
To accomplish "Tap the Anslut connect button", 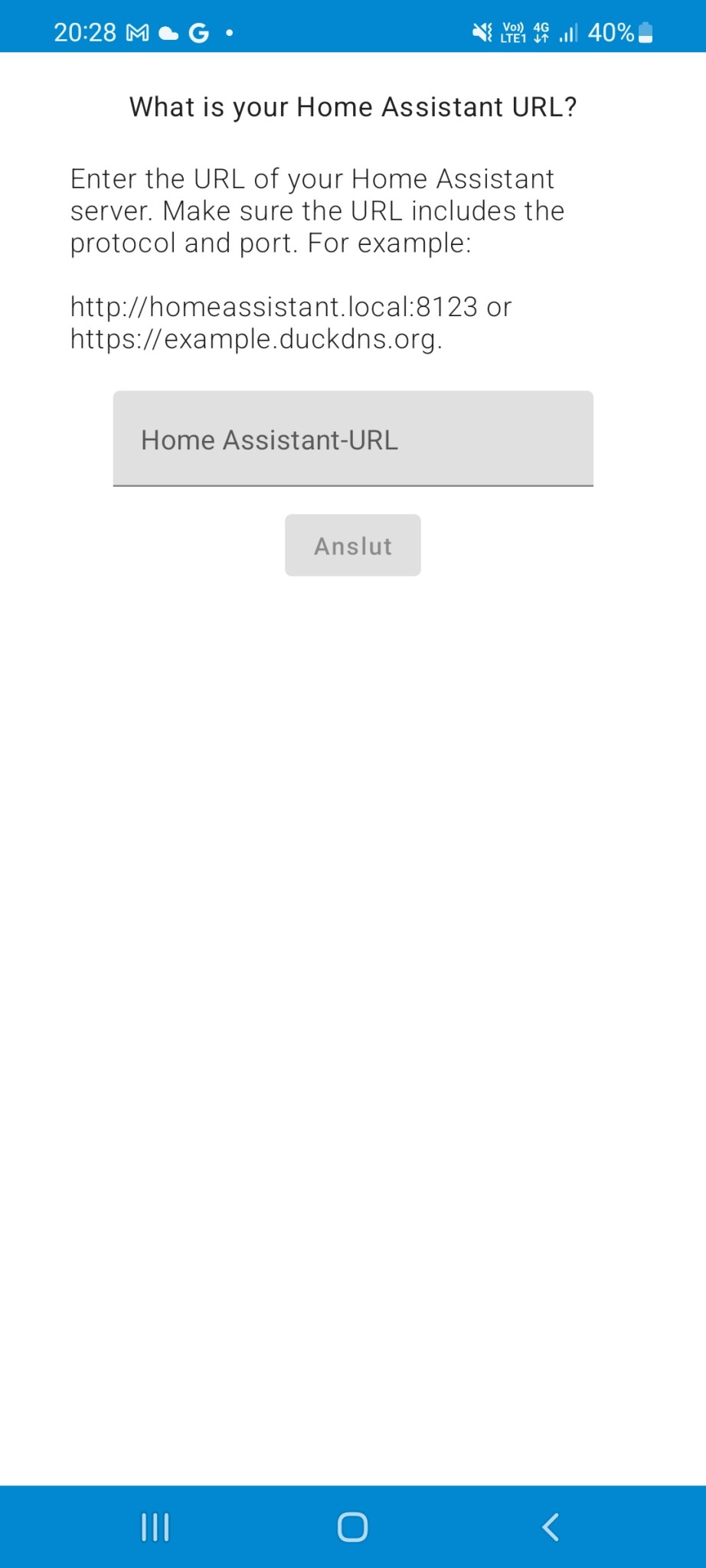I will coord(353,545).
